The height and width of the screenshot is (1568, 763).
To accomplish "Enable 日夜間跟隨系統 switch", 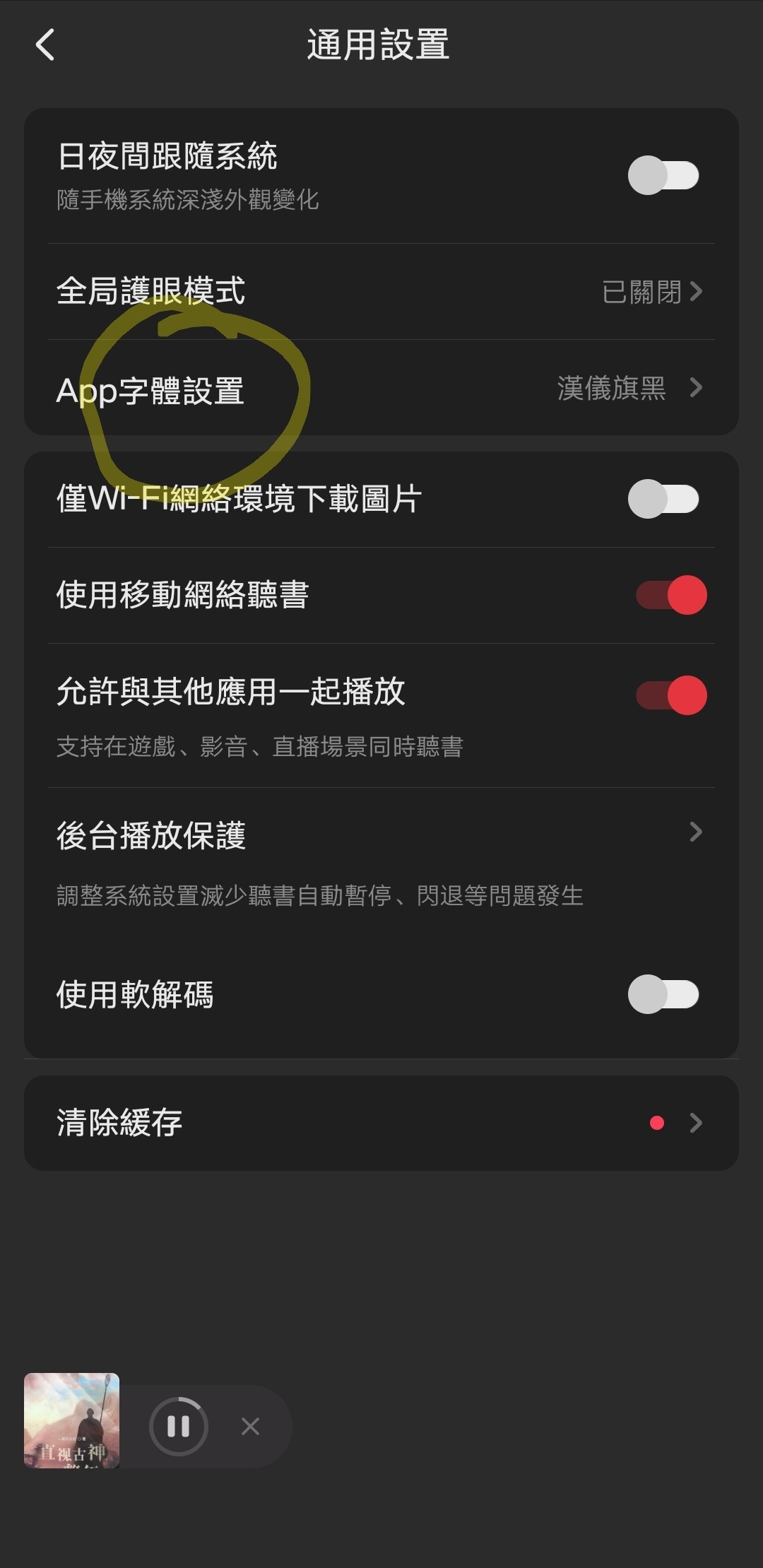I will click(663, 175).
